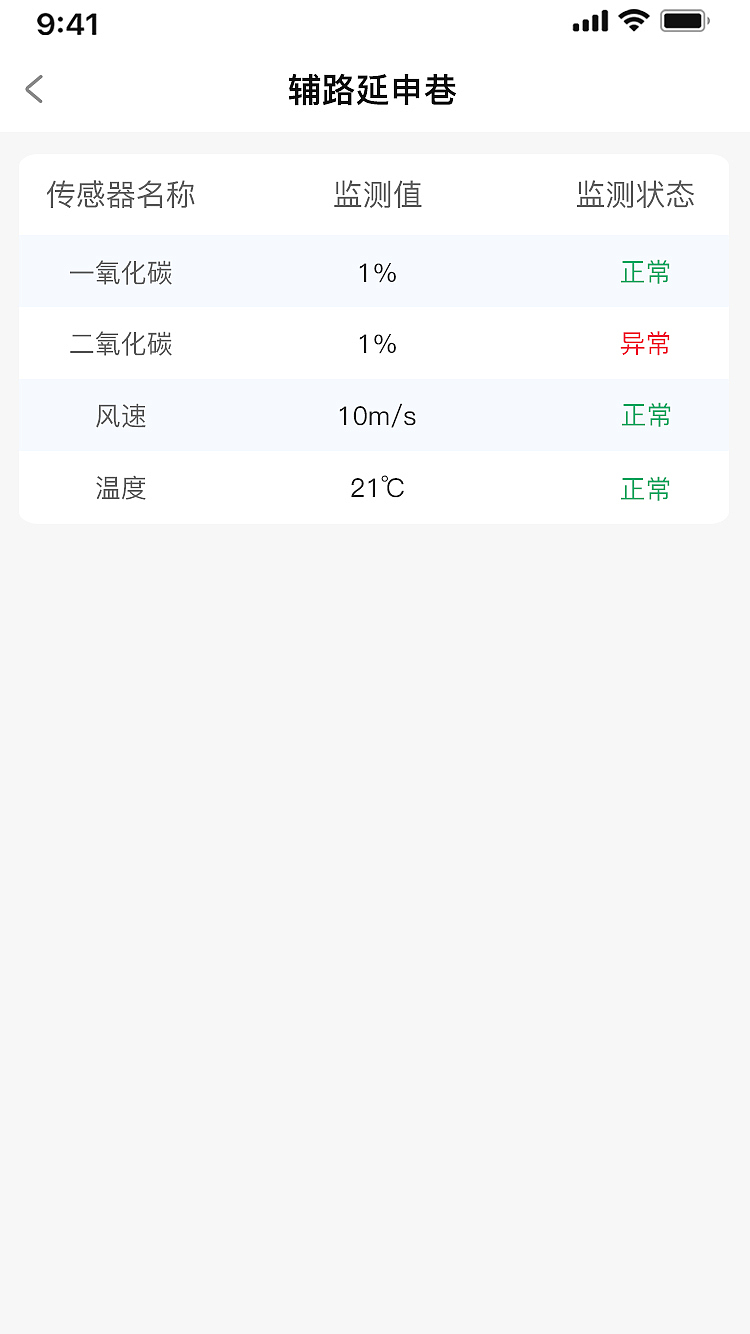Open the 温度 sensor row
The width and height of the screenshot is (750, 1334).
[x=120, y=488]
